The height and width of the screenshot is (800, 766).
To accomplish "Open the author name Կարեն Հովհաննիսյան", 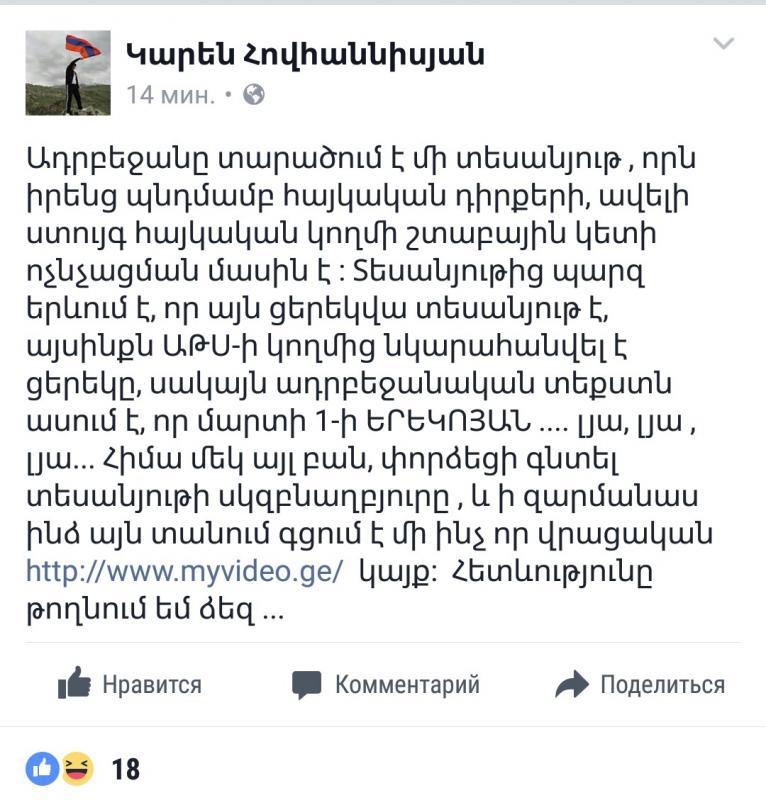I will click(x=305, y=53).
